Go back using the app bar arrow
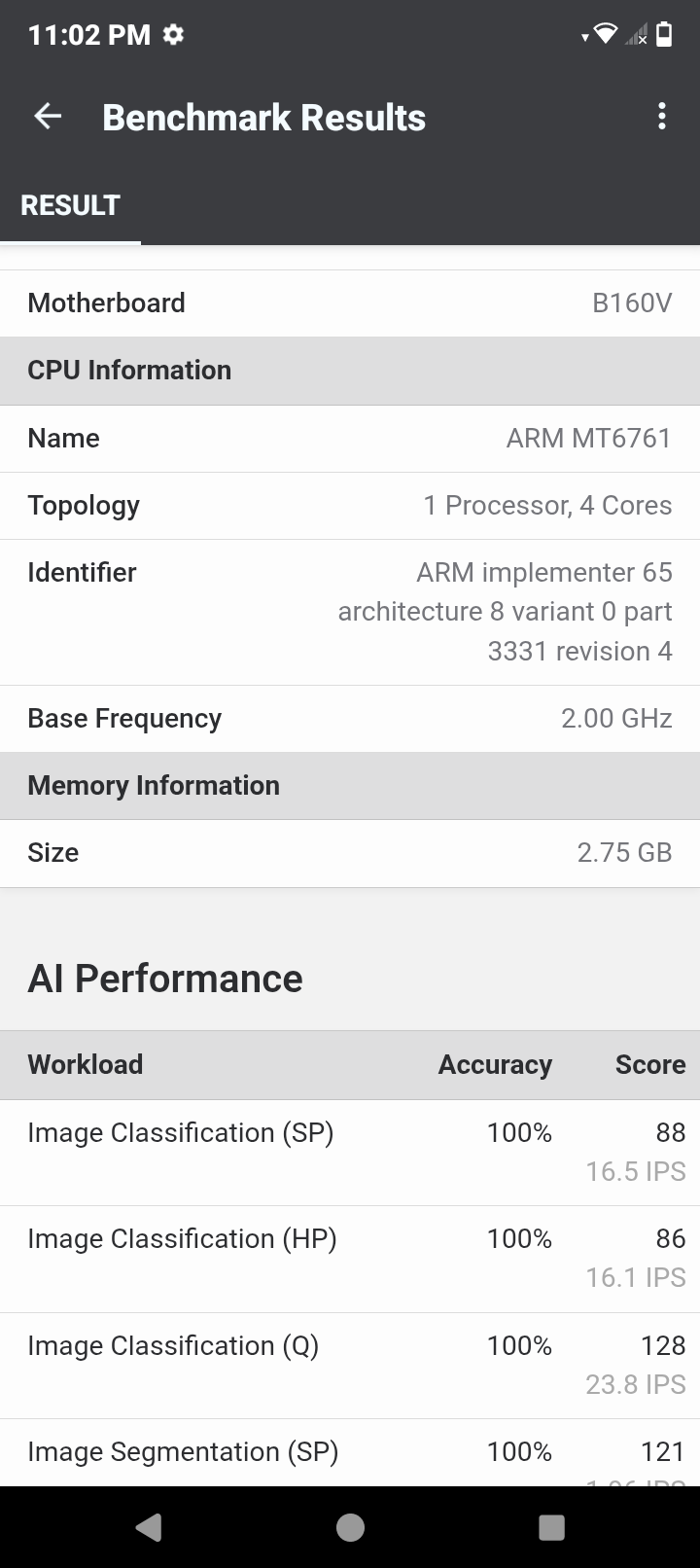This screenshot has width=700, height=1568. pyautogui.click(x=48, y=117)
